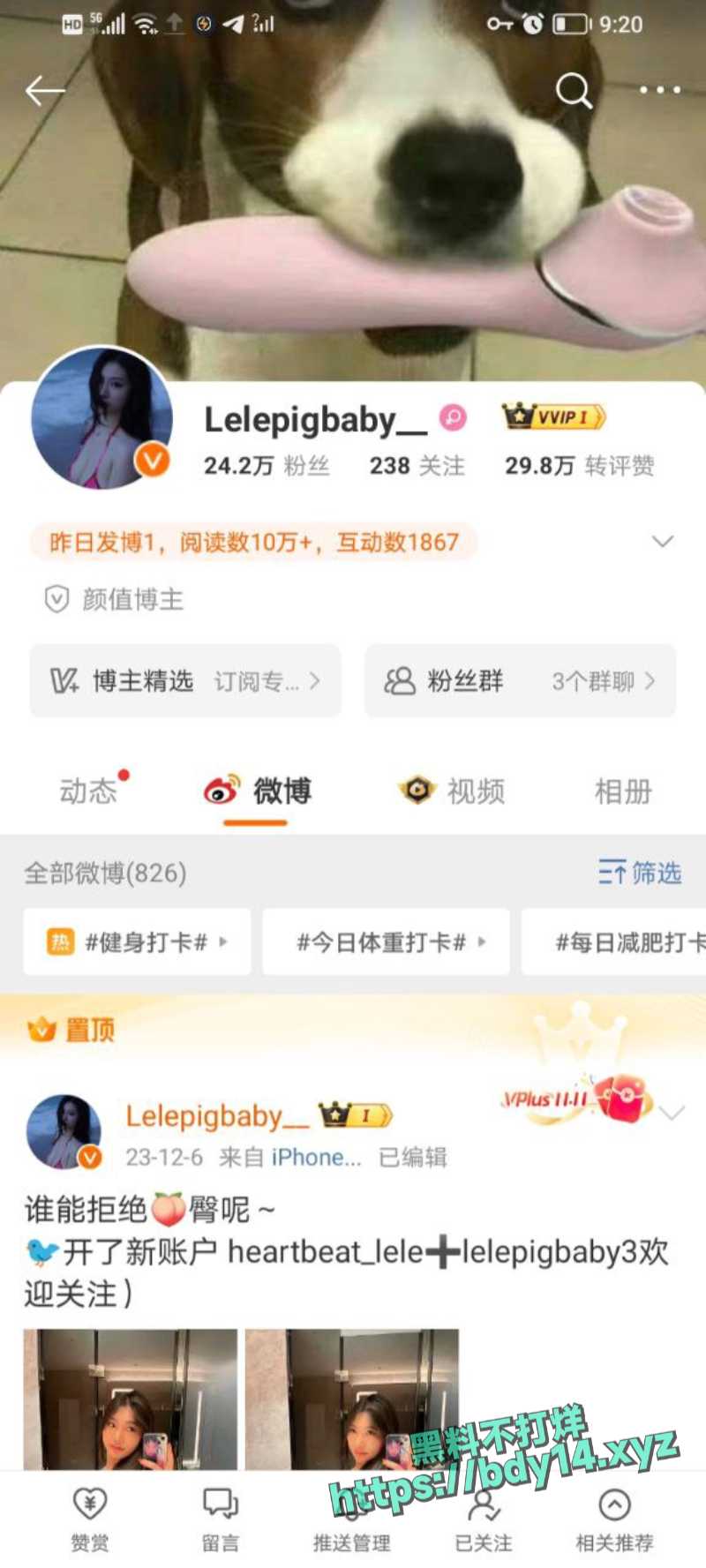
Task: Open search on this profile
Action: click(x=574, y=90)
